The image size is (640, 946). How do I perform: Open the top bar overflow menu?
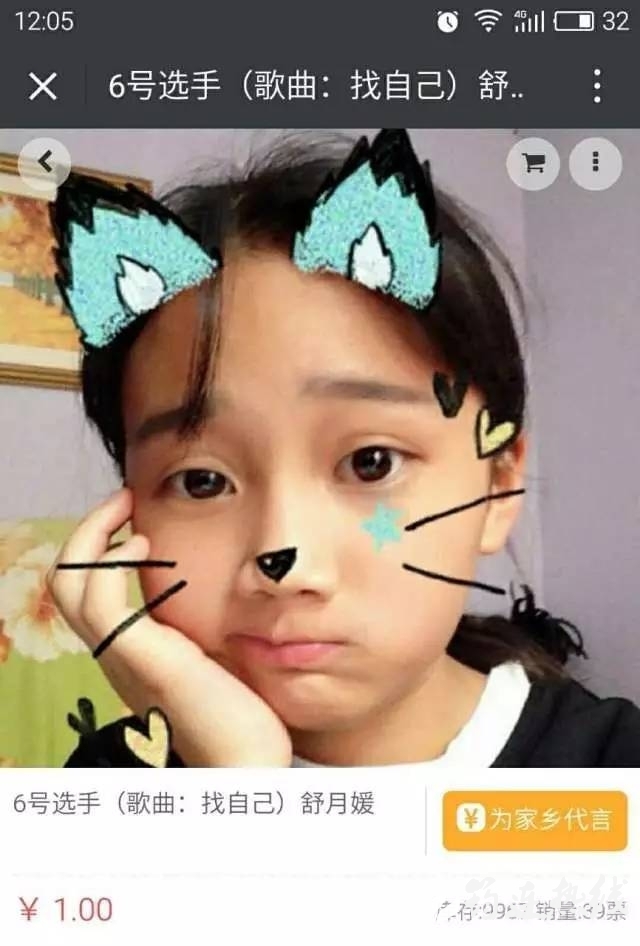coord(597,87)
